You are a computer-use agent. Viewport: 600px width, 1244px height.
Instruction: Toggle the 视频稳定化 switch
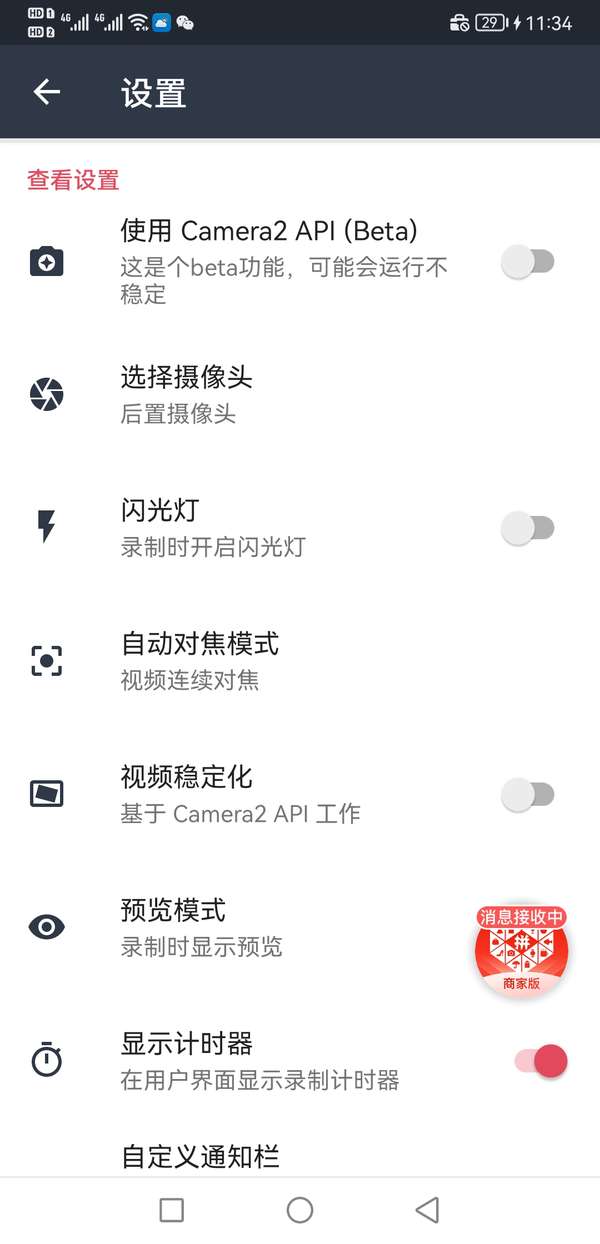[528, 795]
